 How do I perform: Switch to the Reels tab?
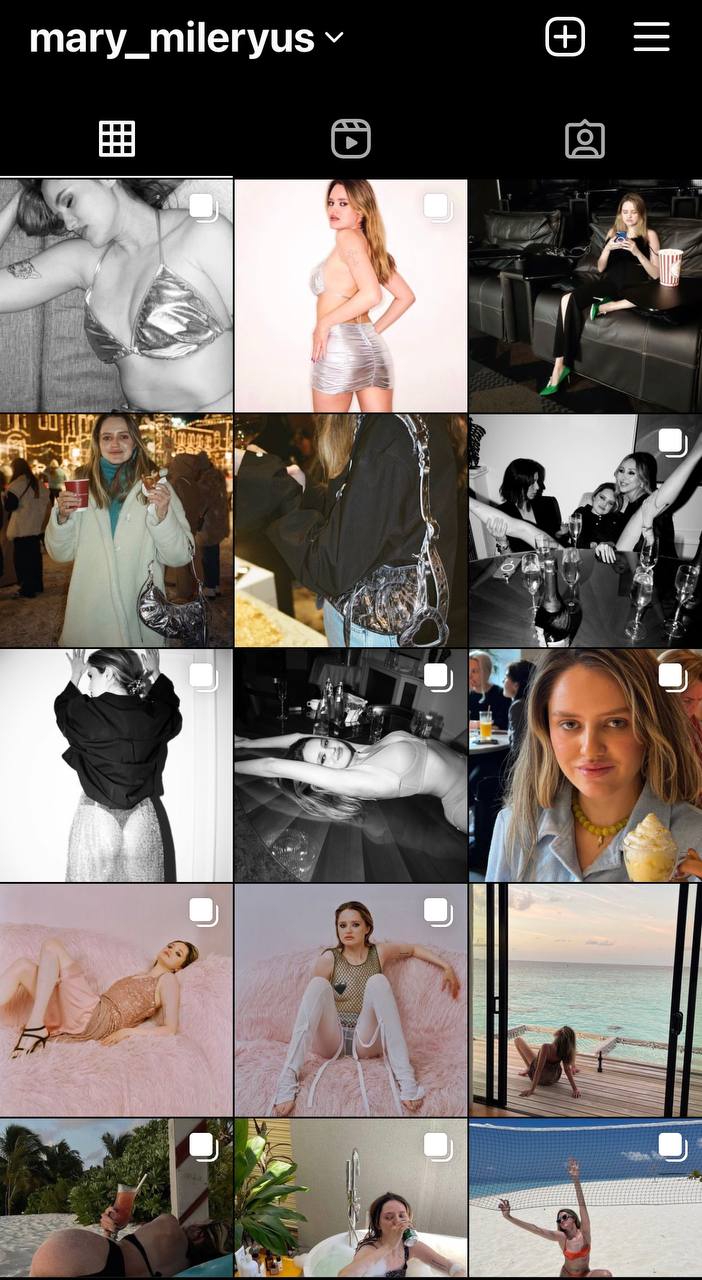pos(351,139)
